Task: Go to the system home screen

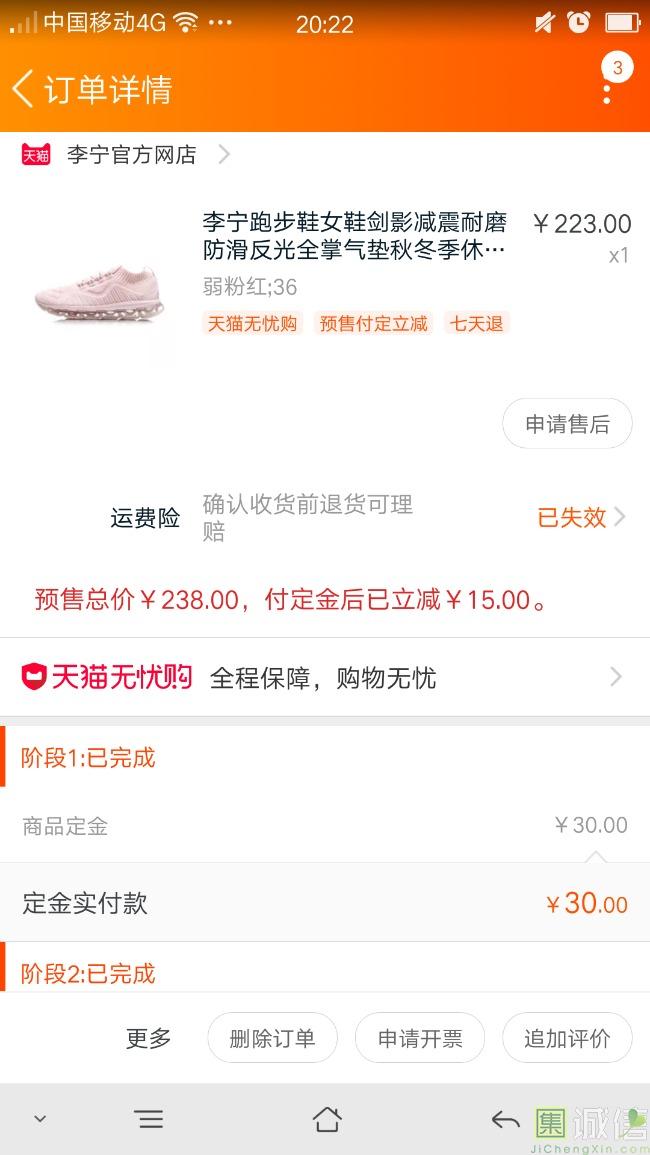Action: point(326,1119)
